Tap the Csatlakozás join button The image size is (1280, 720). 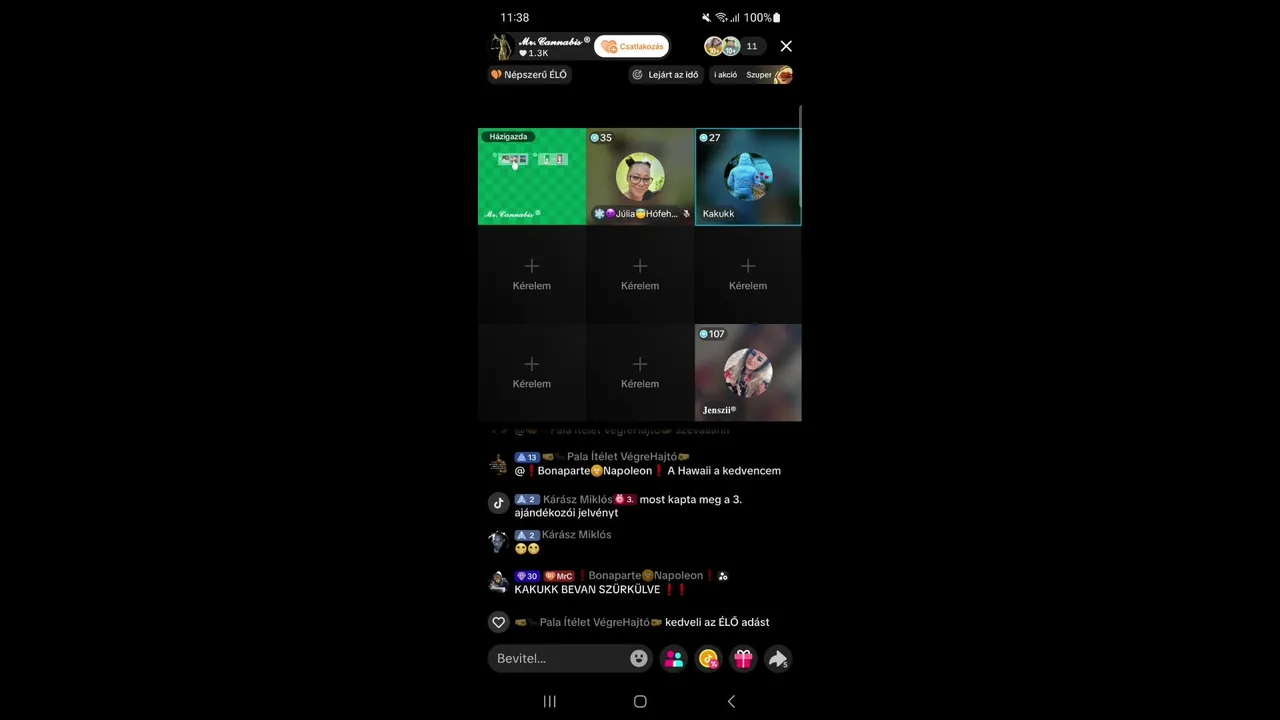[x=632, y=47]
